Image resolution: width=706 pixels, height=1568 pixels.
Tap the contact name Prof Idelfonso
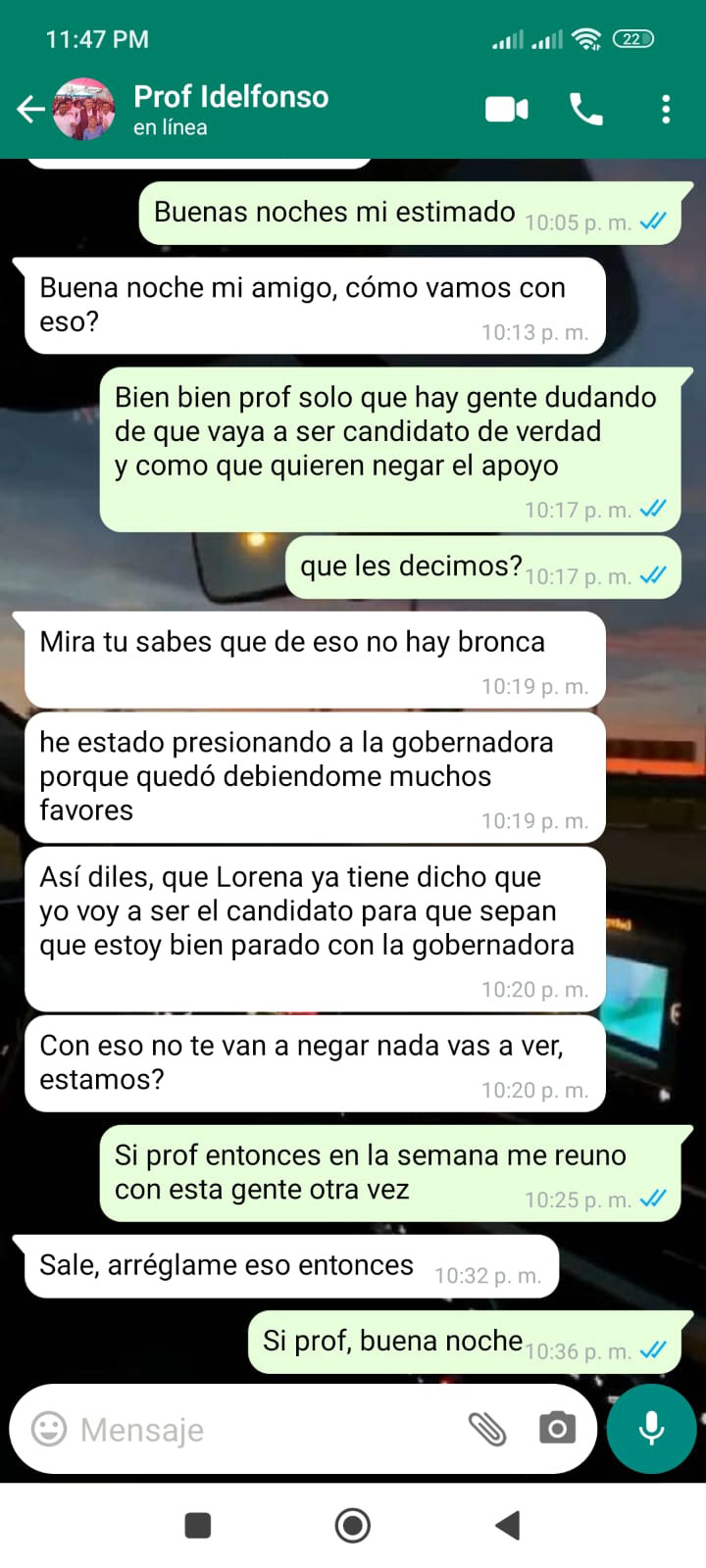(230, 97)
